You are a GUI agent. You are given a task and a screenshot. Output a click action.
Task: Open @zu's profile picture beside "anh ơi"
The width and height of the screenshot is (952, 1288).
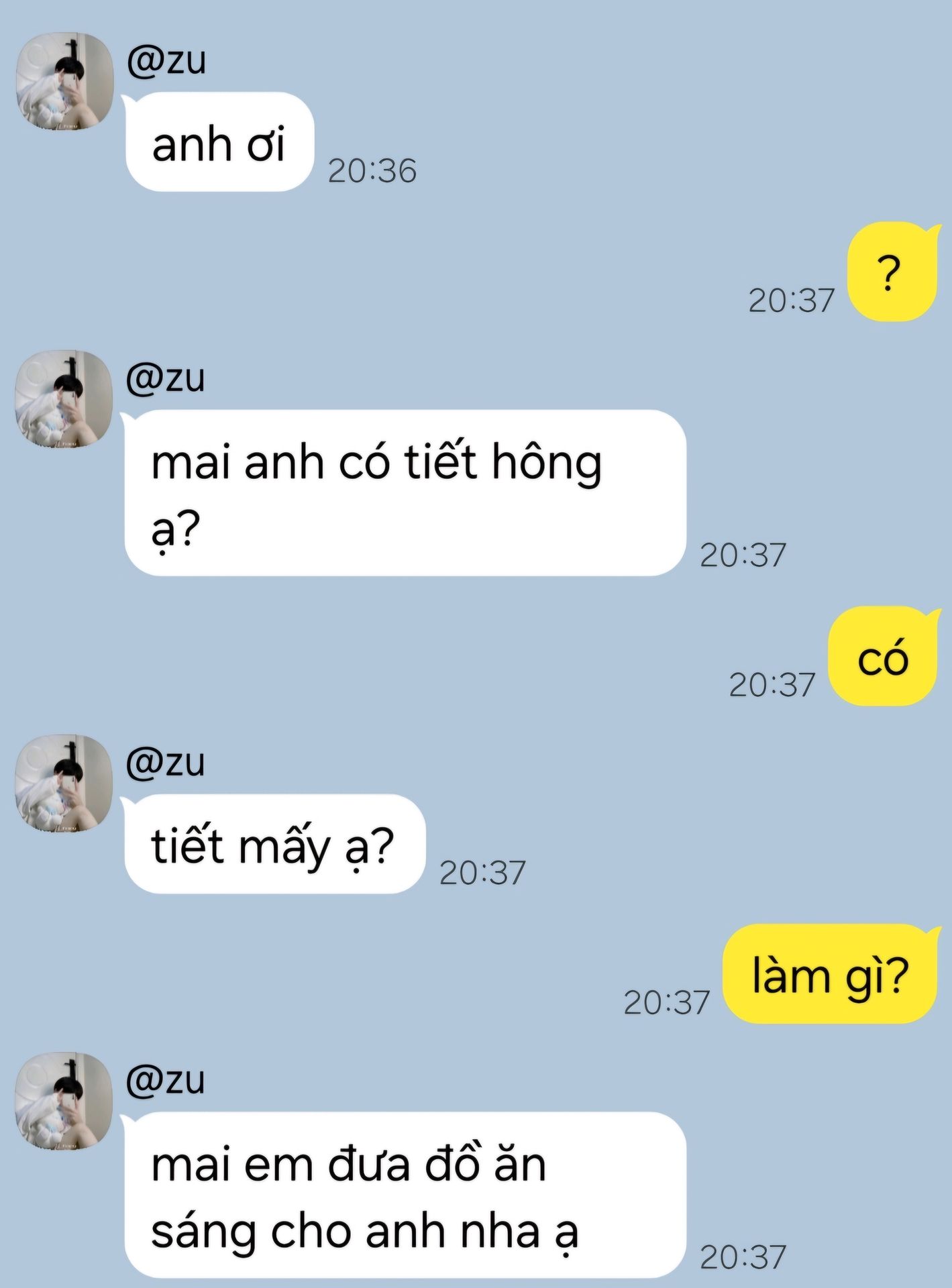pyautogui.click(x=64, y=80)
